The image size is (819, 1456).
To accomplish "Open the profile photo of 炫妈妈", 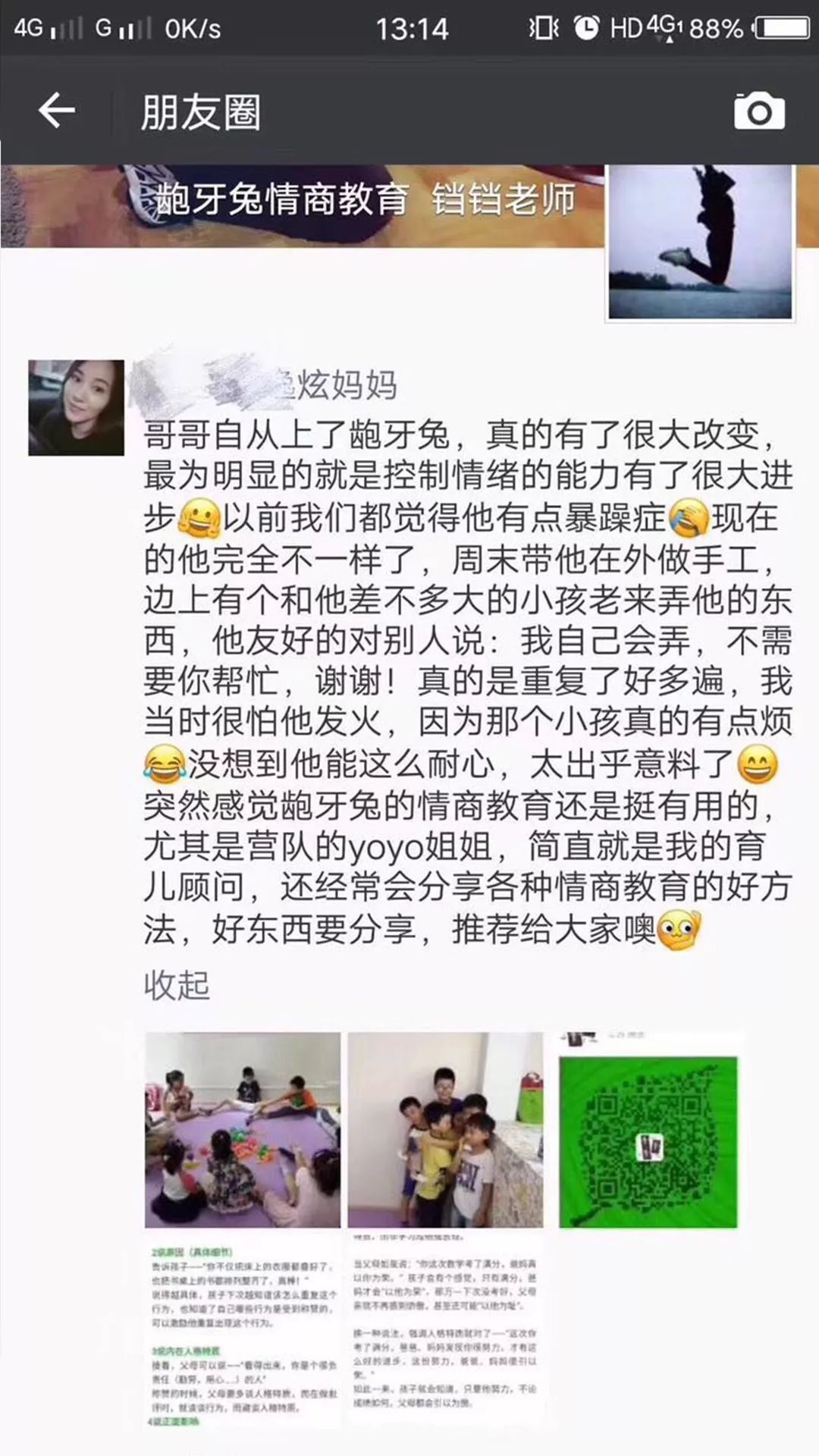I will (76, 407).
